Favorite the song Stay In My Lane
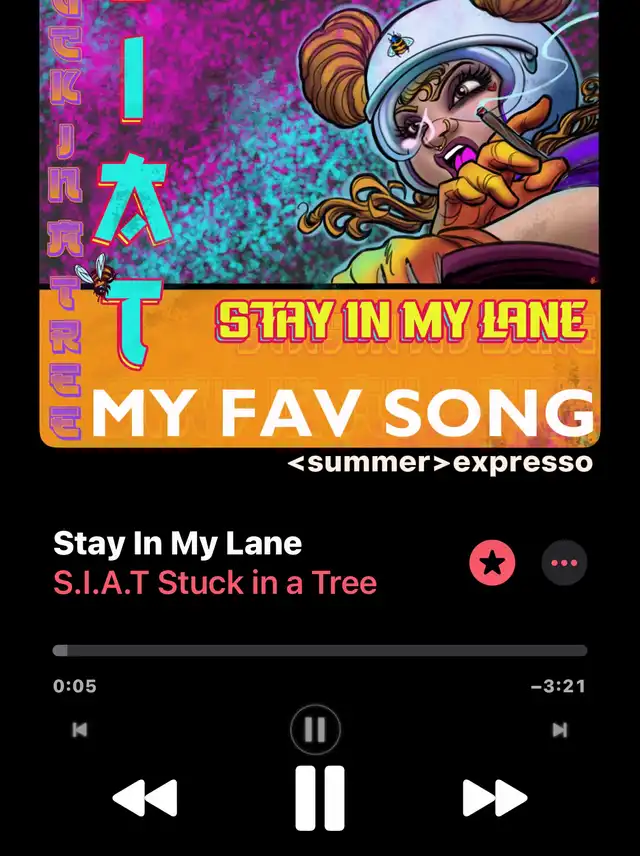Viewport: 640px width, 856px height. click(492, 563)
